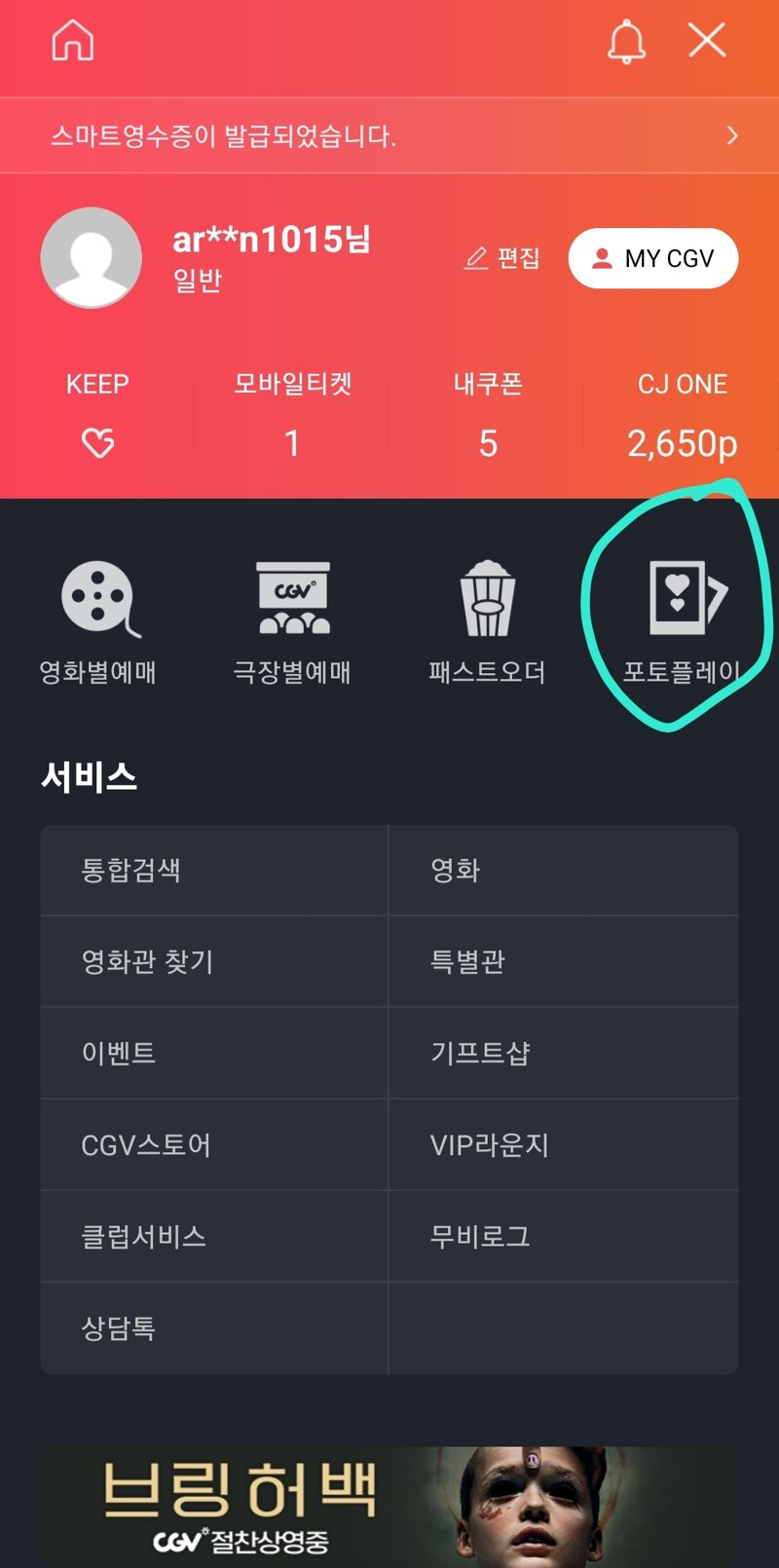
Task: Open MY CGV button
Action: 653,258
